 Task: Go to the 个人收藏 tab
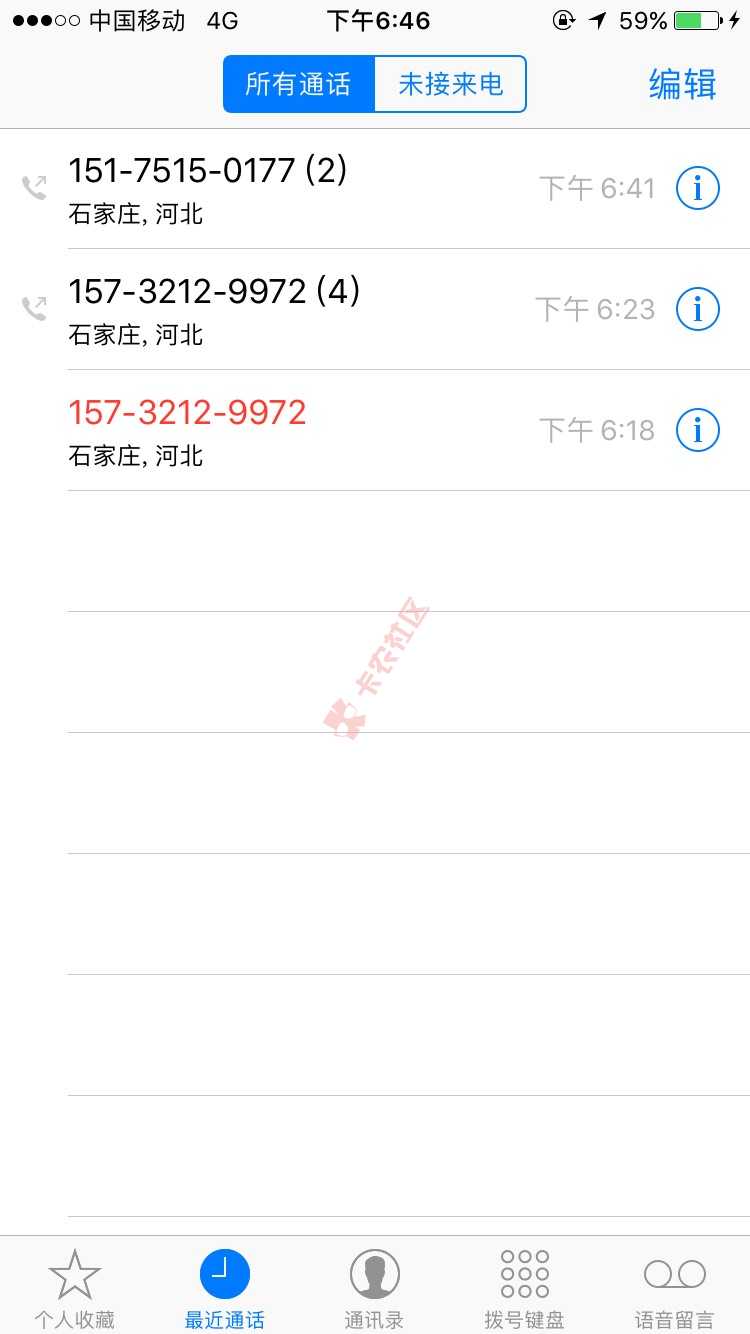(x=75, y=1287)
